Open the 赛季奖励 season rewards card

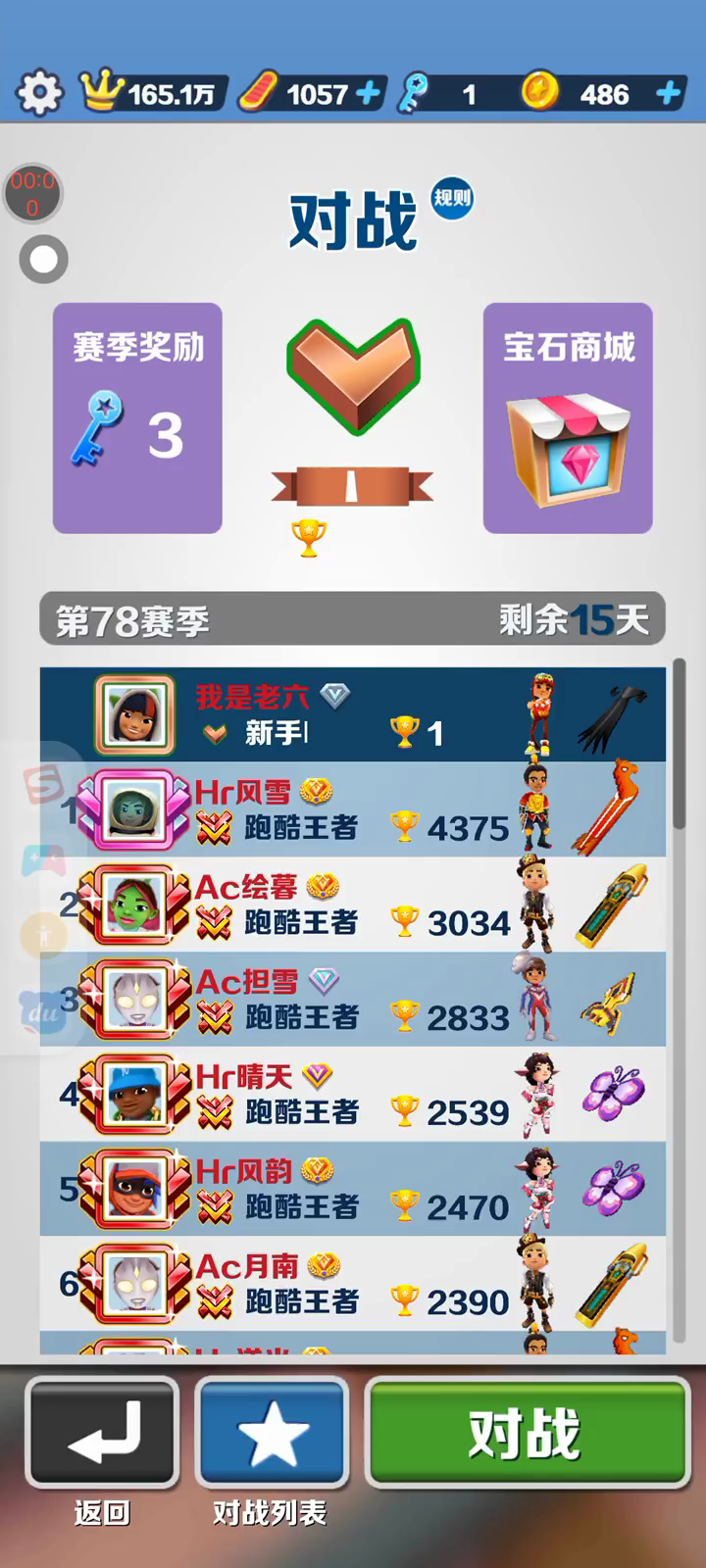137,418
